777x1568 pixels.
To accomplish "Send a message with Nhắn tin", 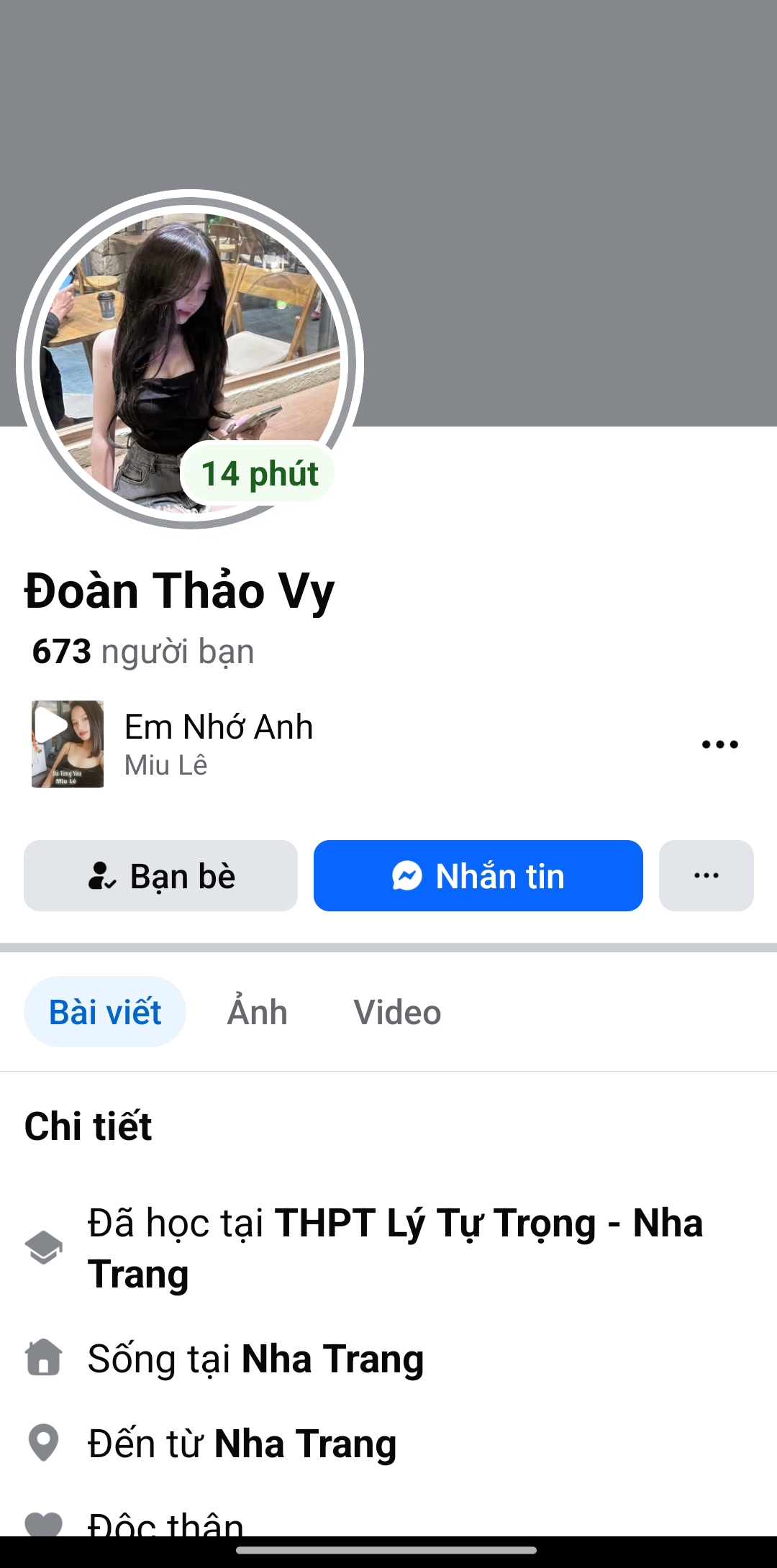I will (478, 876).
